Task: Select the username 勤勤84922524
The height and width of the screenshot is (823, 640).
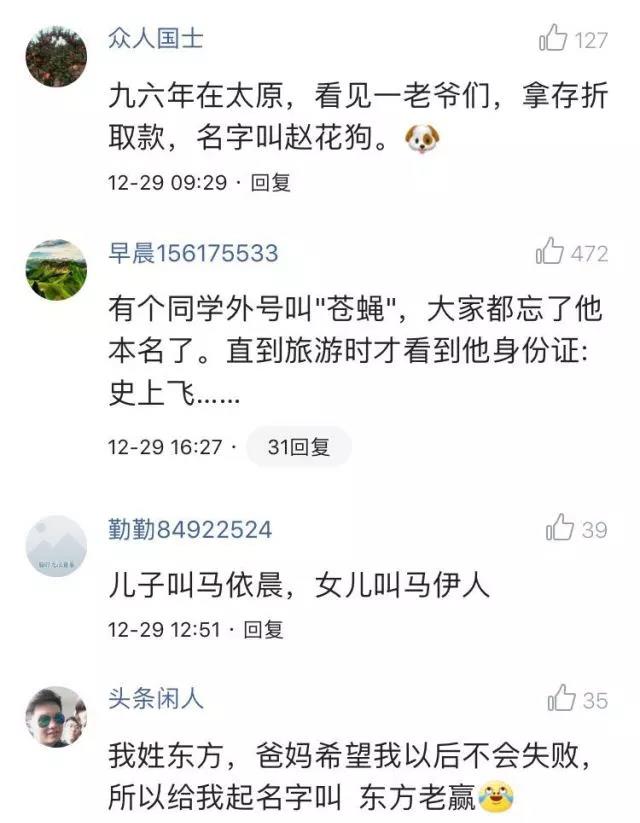Action: click(x=190, y=529)
